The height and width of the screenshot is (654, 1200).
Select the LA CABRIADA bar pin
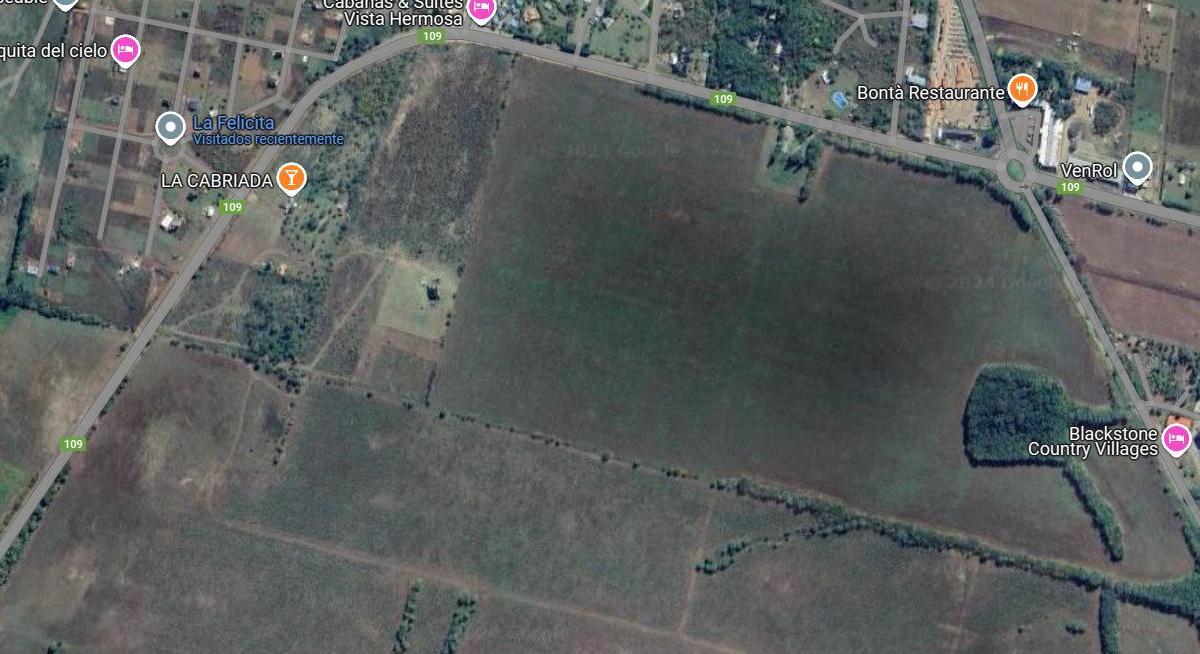point(291,178)
